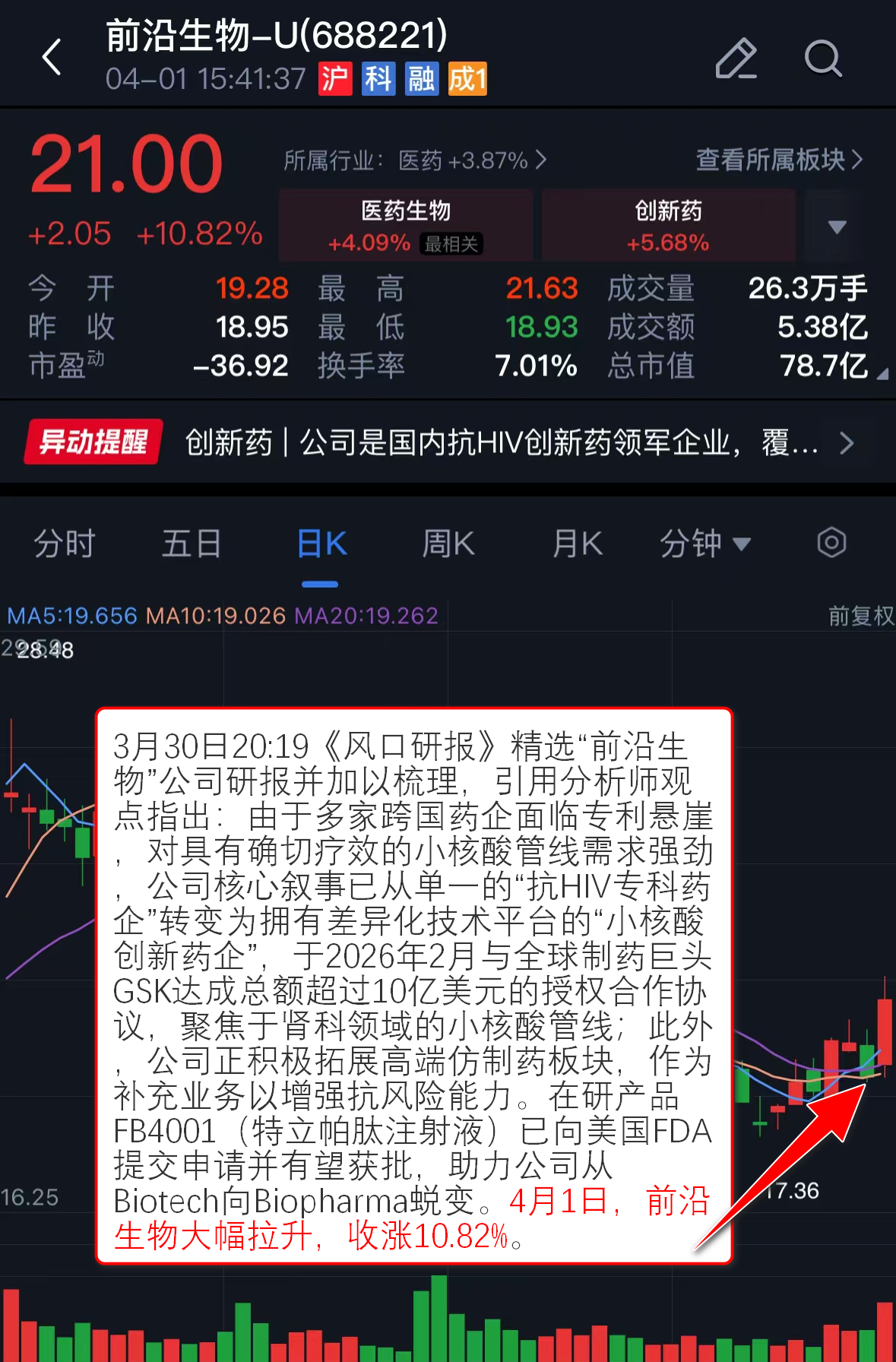Switch to the 分时 chart tab
This screenshot has height=1362, width=896.
click(65, 544)
